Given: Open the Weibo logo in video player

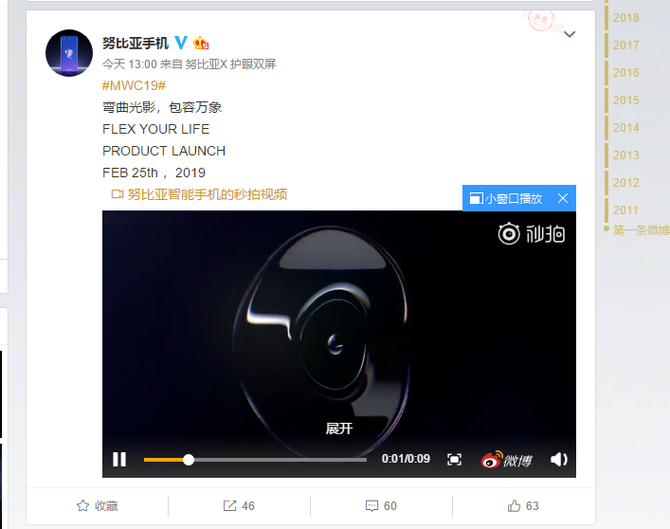Looking at the screenshot, I should pos(507,460).
